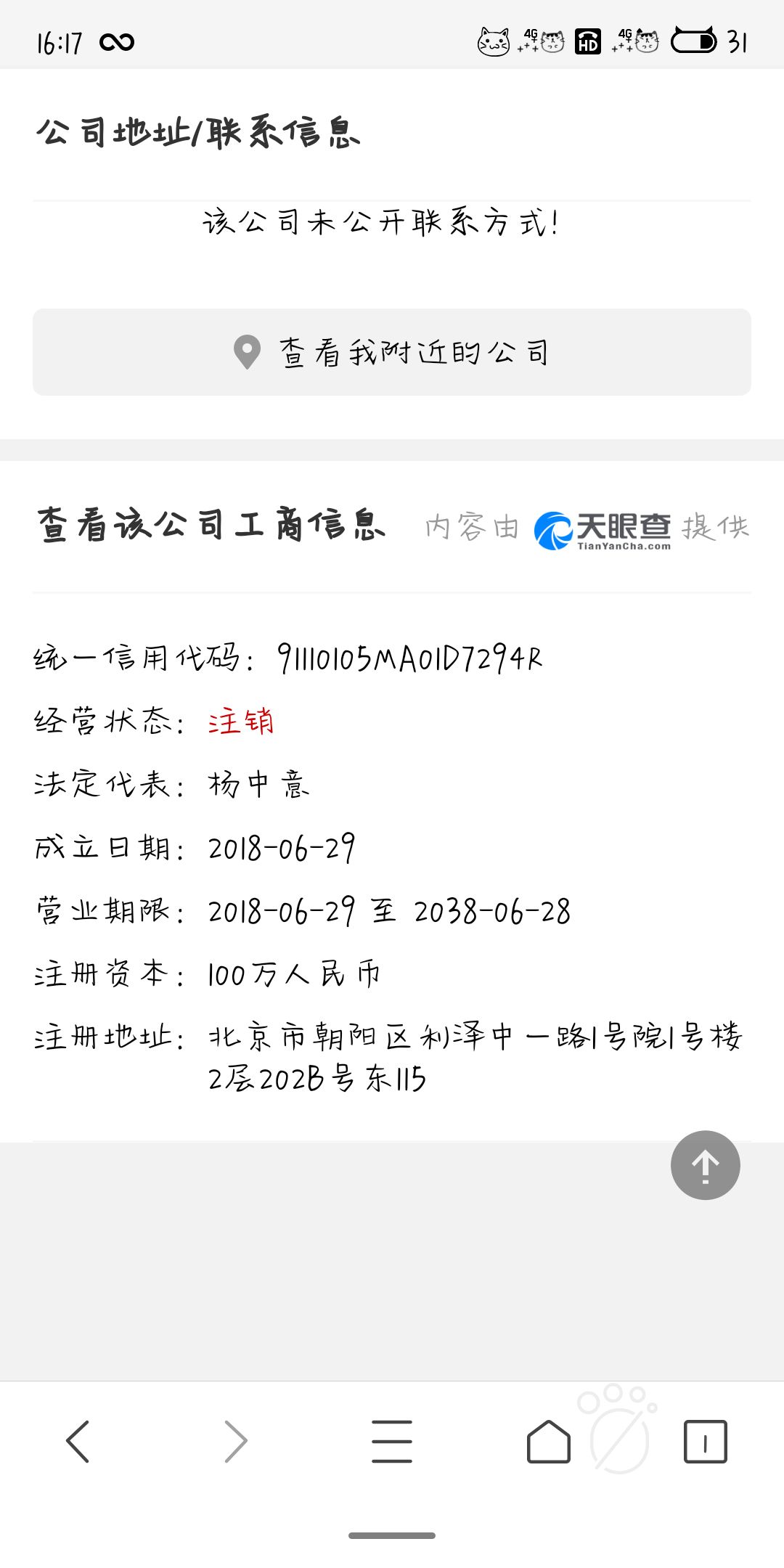Go to the browser home page
784x1568 pixels.
(548, 1441)
